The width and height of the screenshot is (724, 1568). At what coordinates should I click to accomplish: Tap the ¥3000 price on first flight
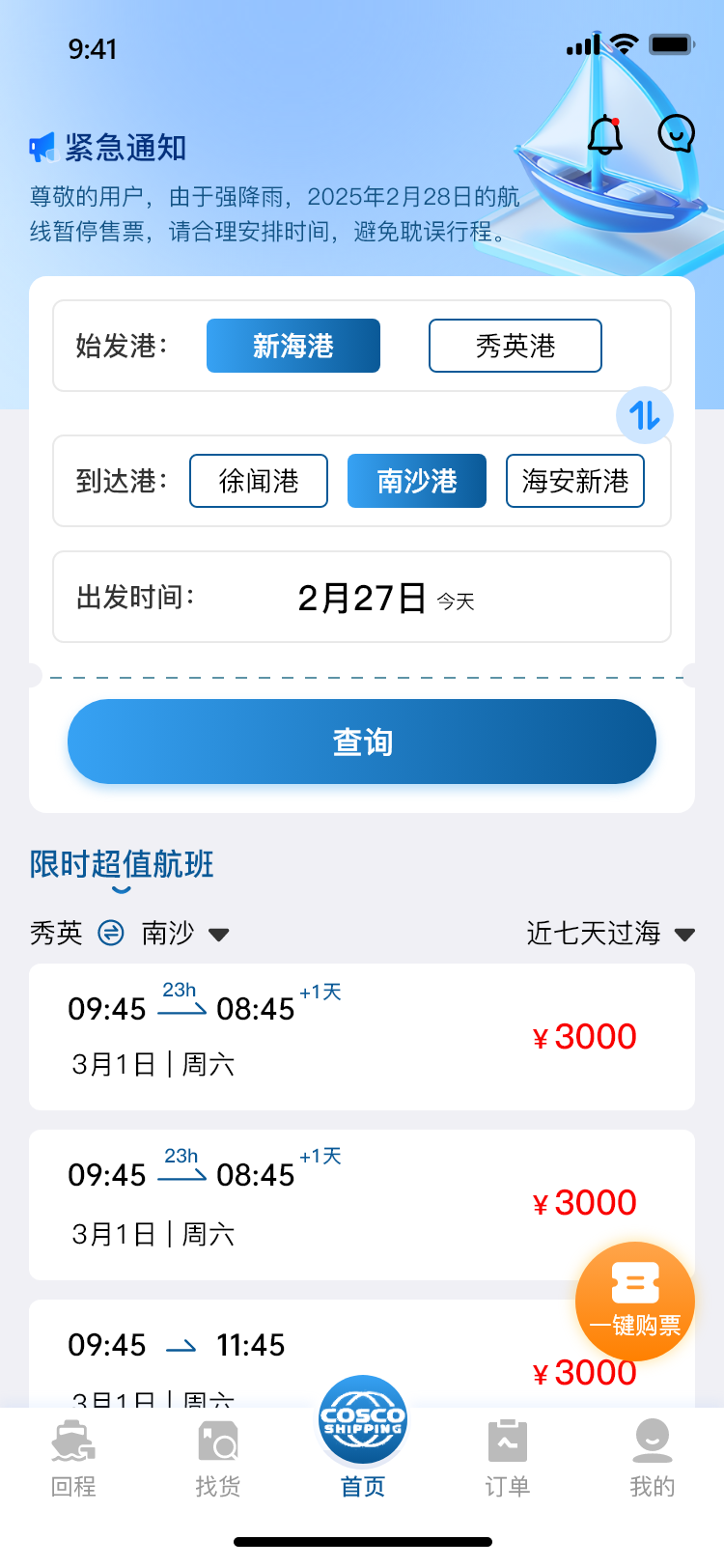(588, 1036)
